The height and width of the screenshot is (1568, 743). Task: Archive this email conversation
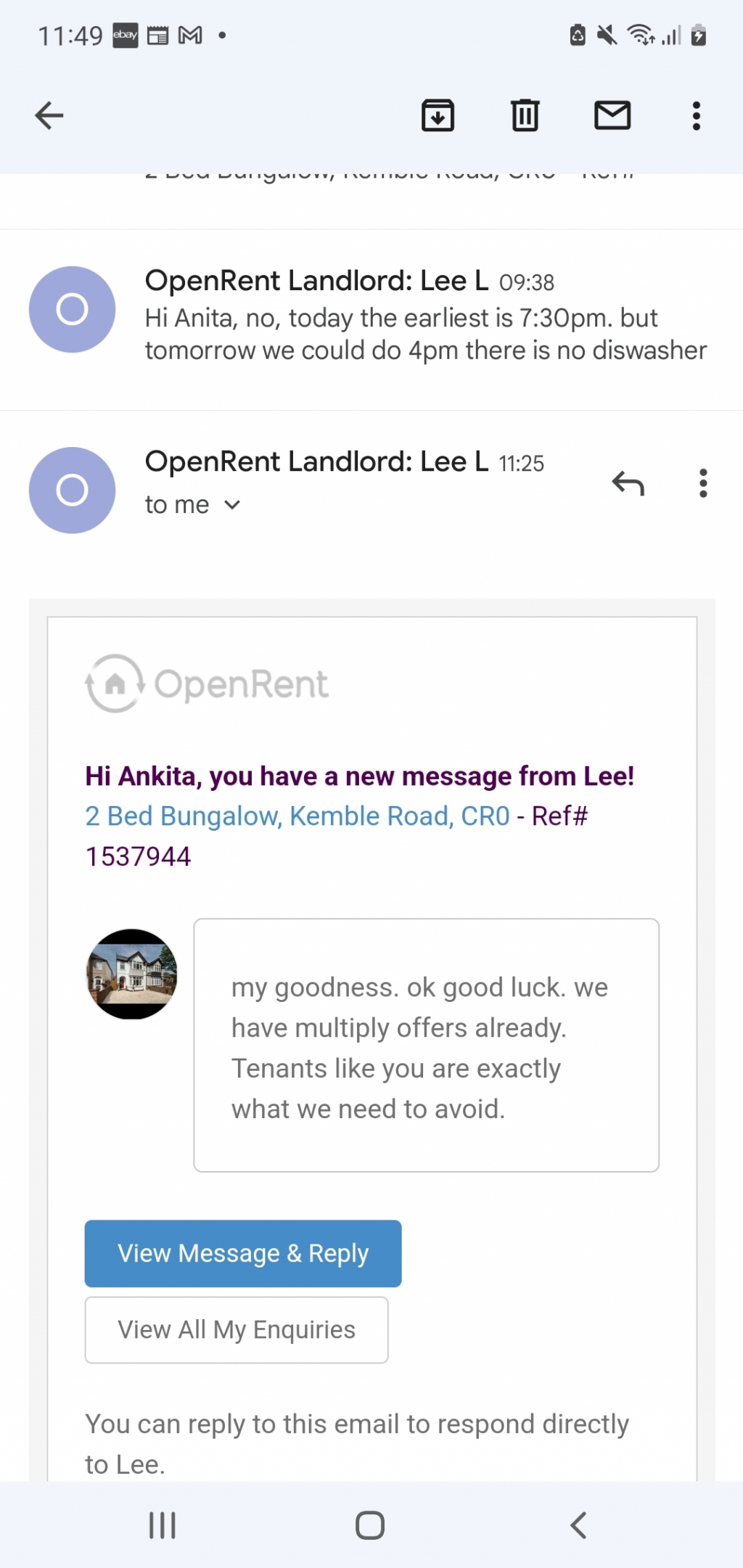(x=438, y=115)
